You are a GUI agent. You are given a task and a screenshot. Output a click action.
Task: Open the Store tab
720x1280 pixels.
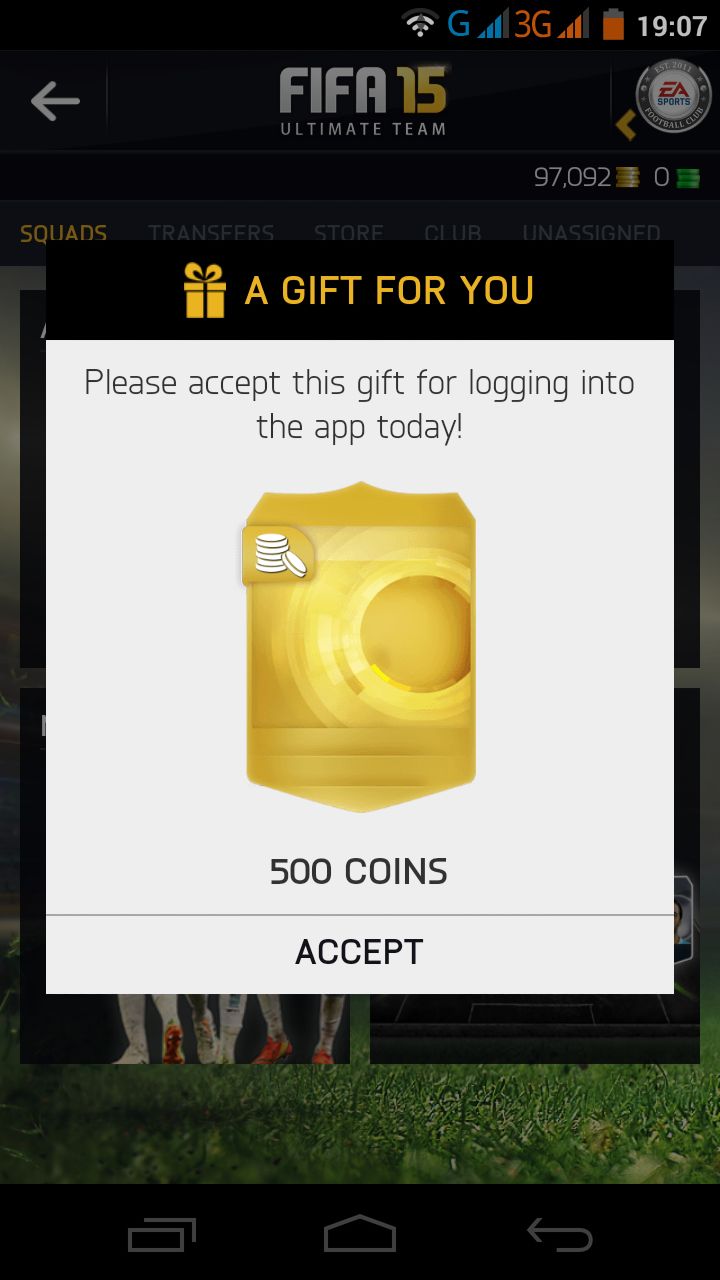tap(349, 232)
